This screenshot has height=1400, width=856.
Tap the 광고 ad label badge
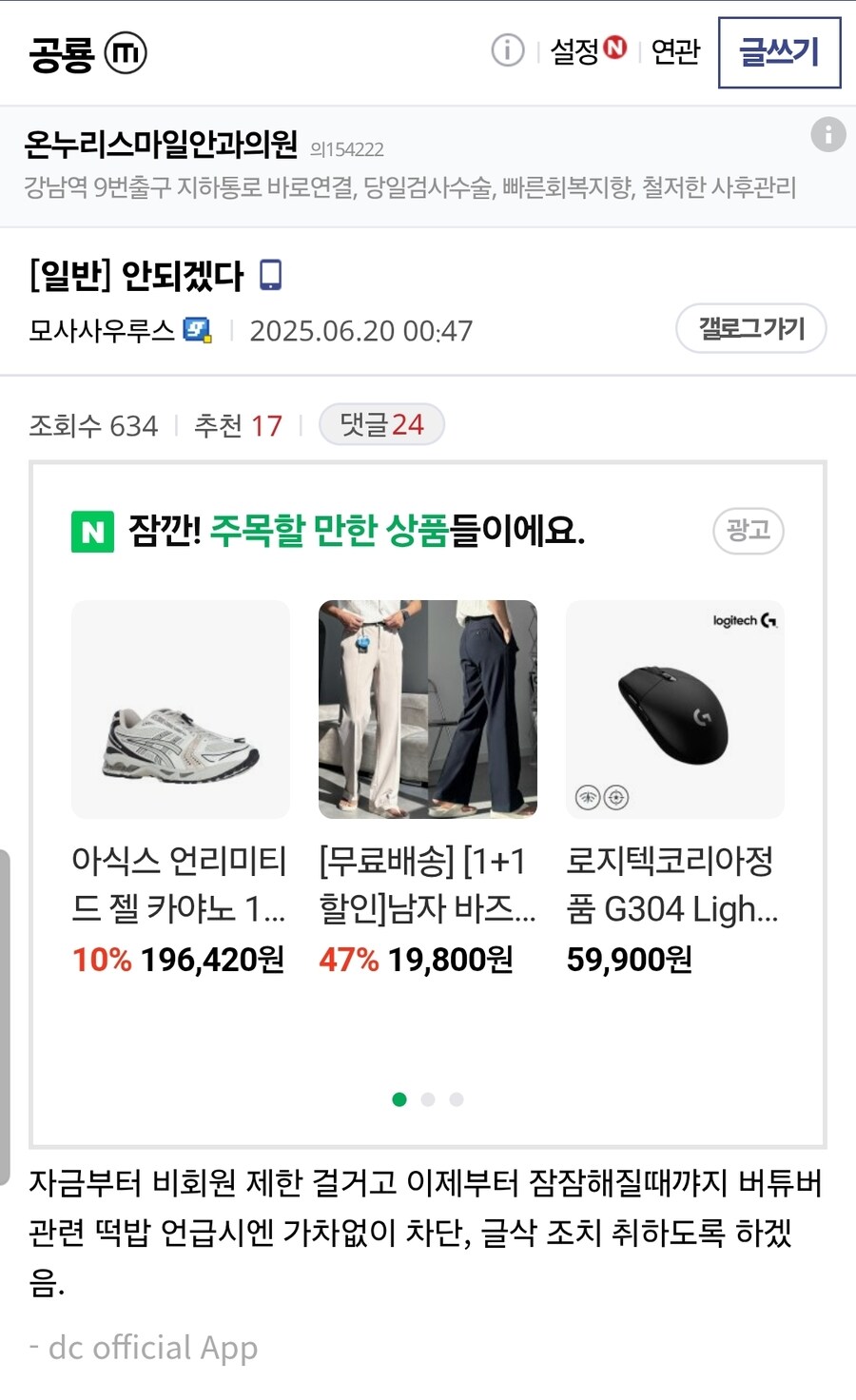point(748,530)
